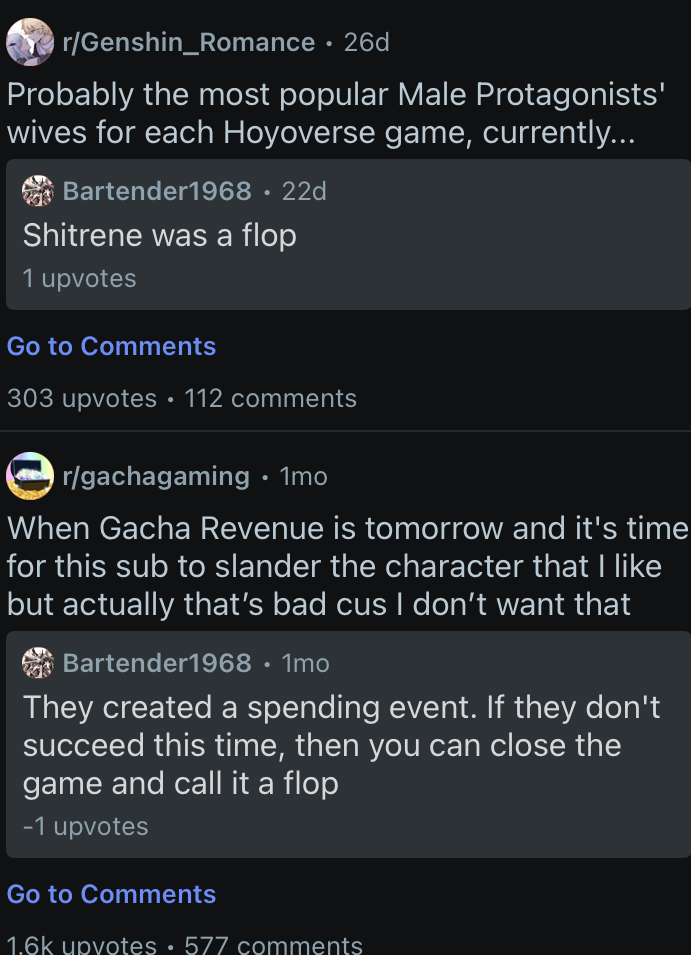Open the r/gachagaming subreddit link

tap(156, 476)
